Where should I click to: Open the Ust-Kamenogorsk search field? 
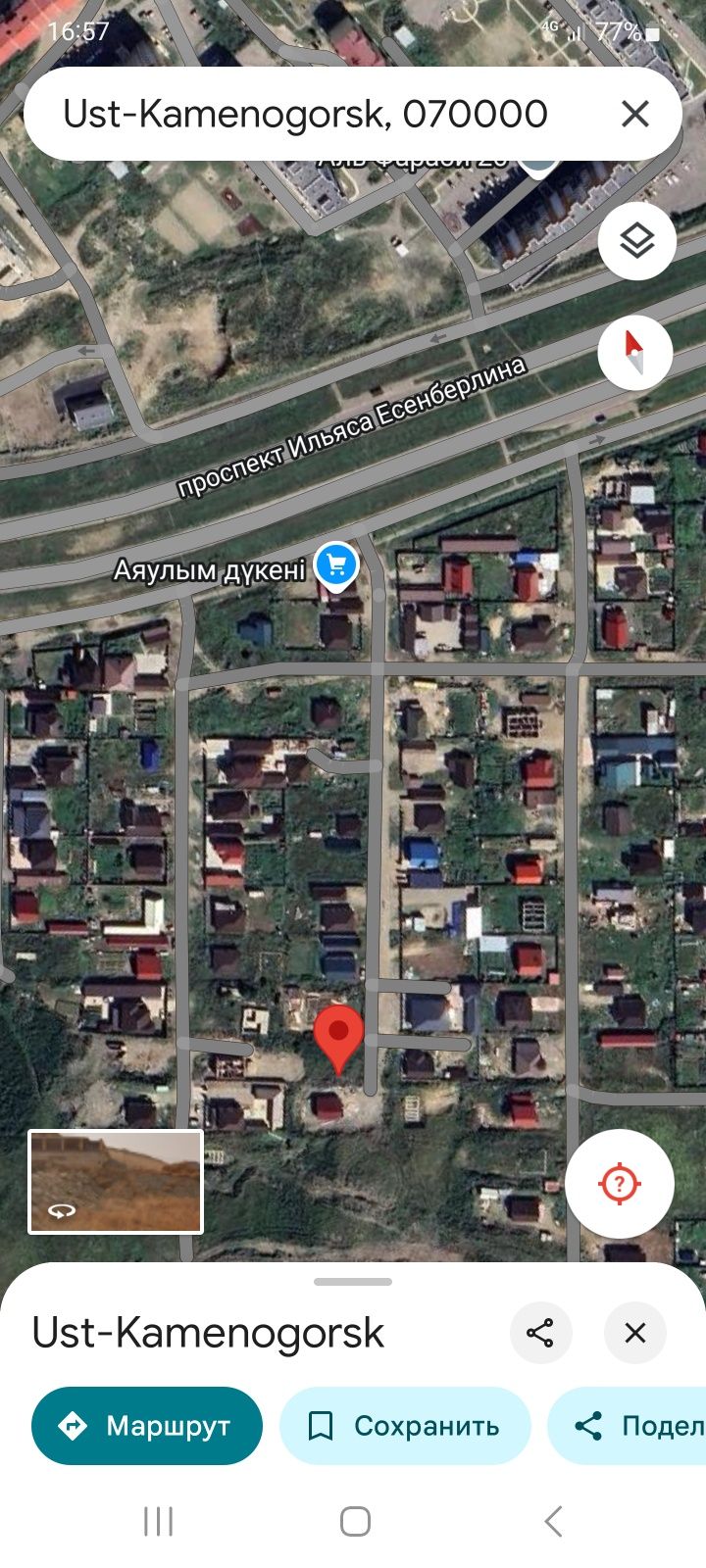304,115
